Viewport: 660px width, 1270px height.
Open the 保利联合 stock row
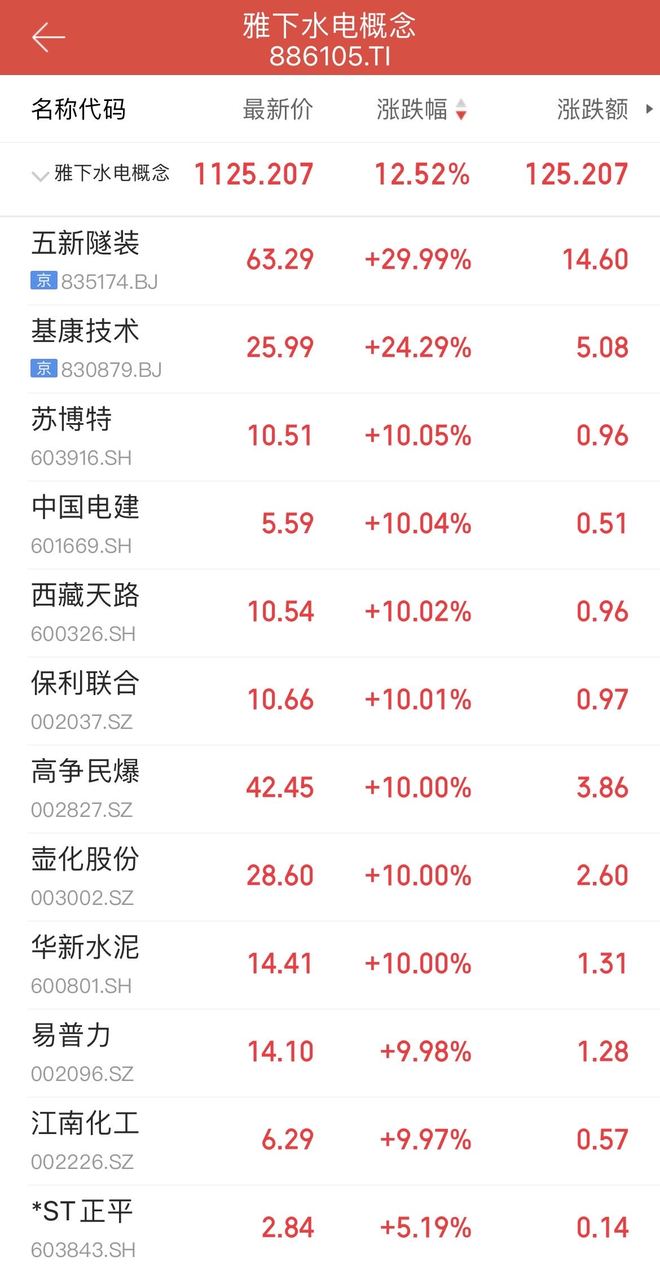coord(330,701)
